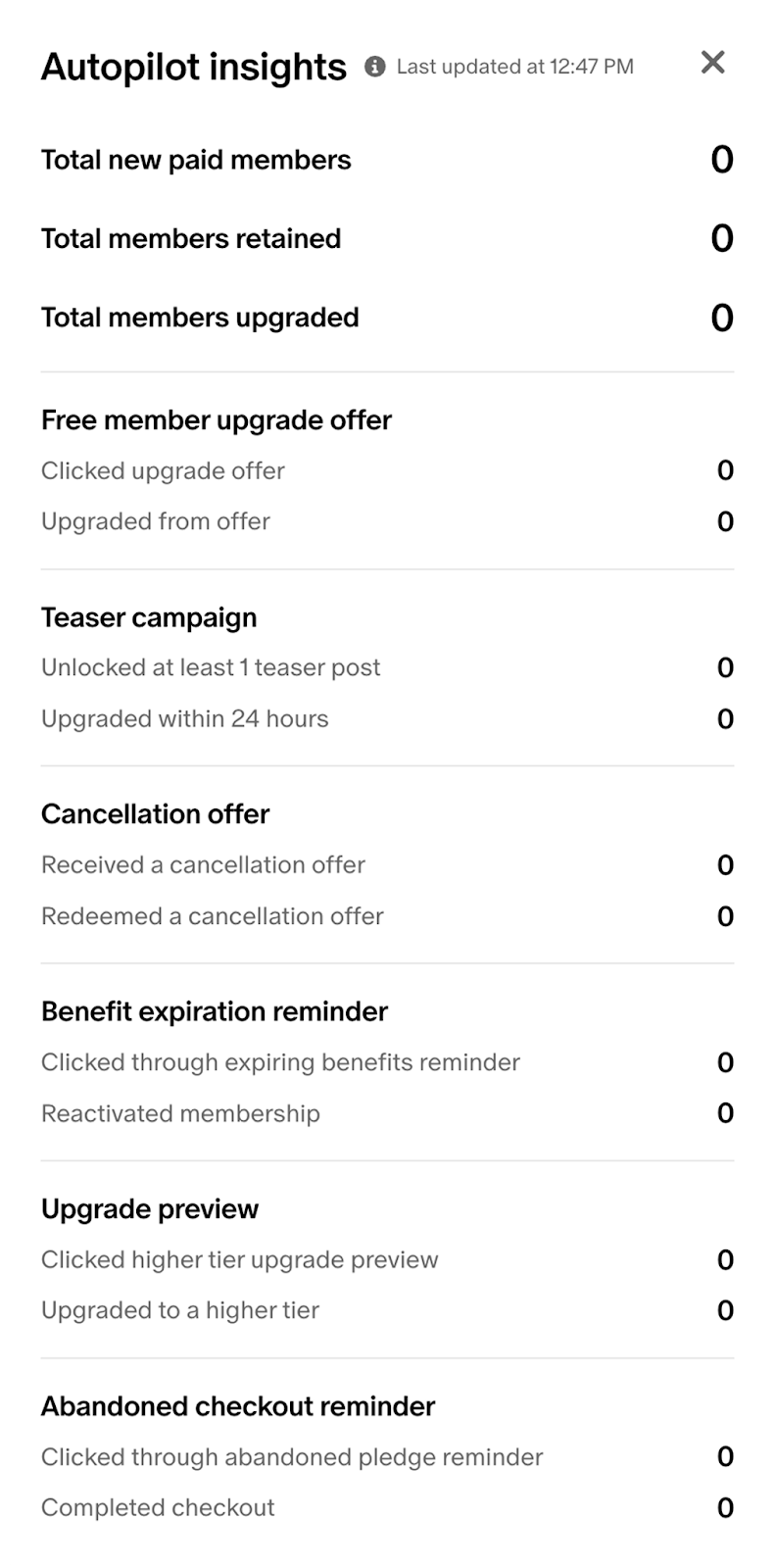Open the Upgrade preview section header
The image size is (775, 1568).
(149, 1208)
